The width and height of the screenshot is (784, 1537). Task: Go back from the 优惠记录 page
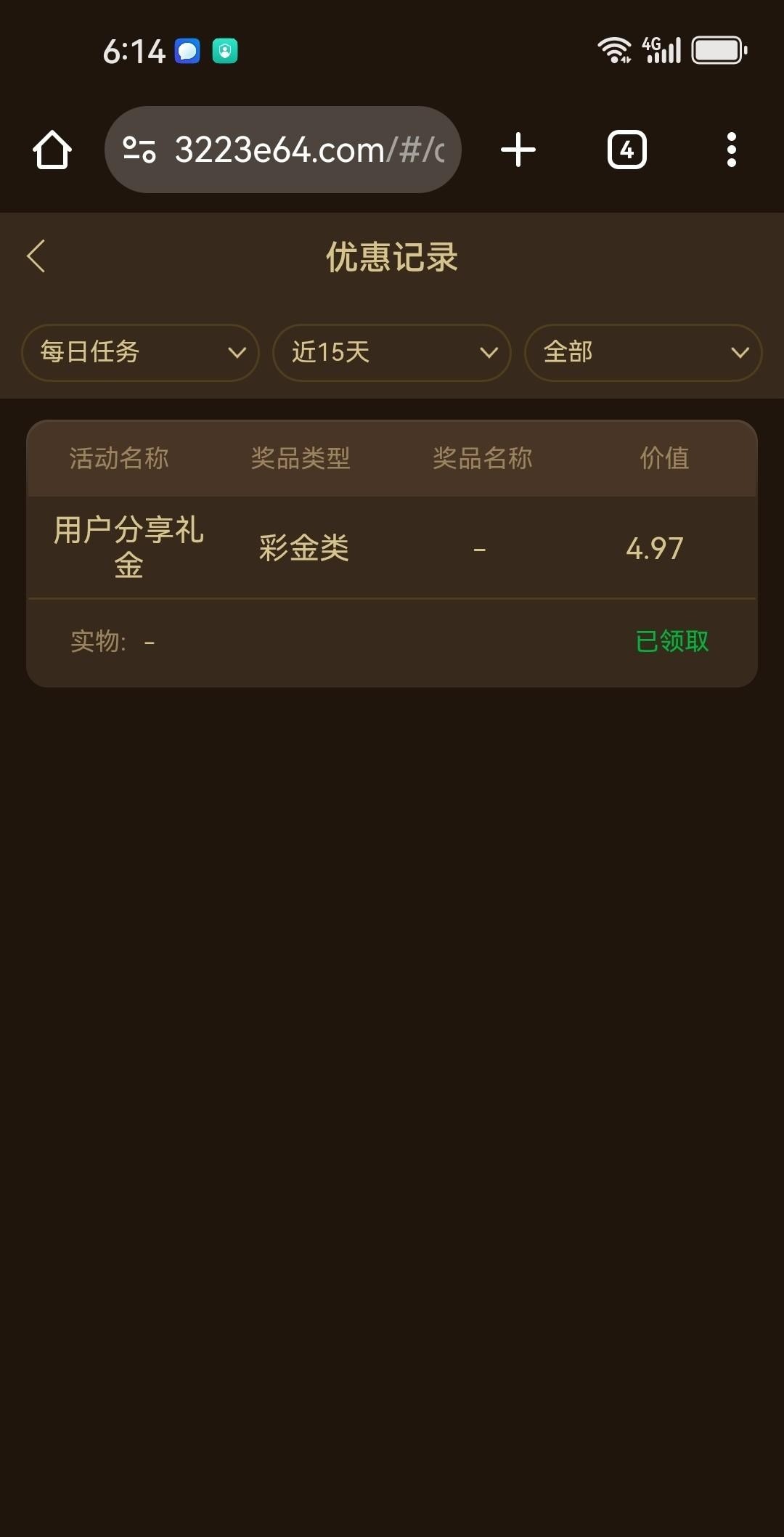pyautogui.click(x=36, y=256)
